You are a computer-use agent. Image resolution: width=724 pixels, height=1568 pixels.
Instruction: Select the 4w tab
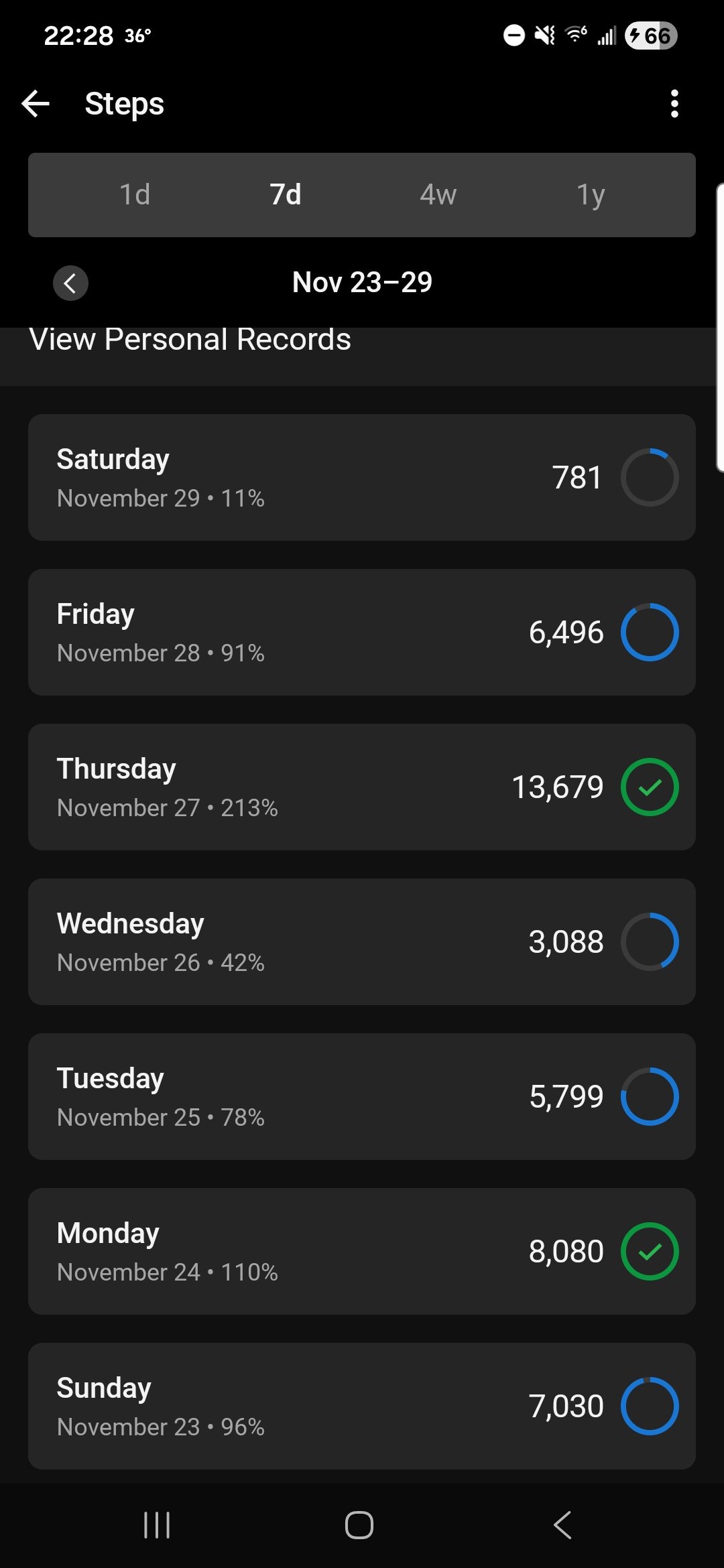(436, 195)
